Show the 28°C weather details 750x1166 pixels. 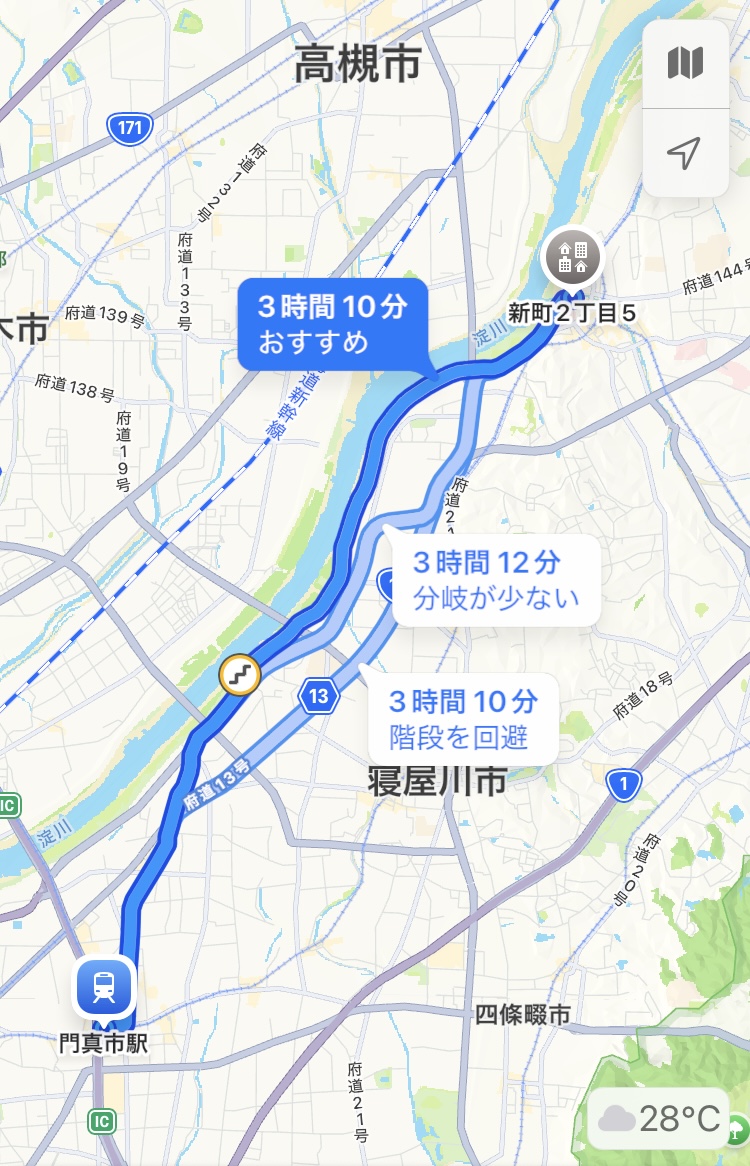(659, 1118)
